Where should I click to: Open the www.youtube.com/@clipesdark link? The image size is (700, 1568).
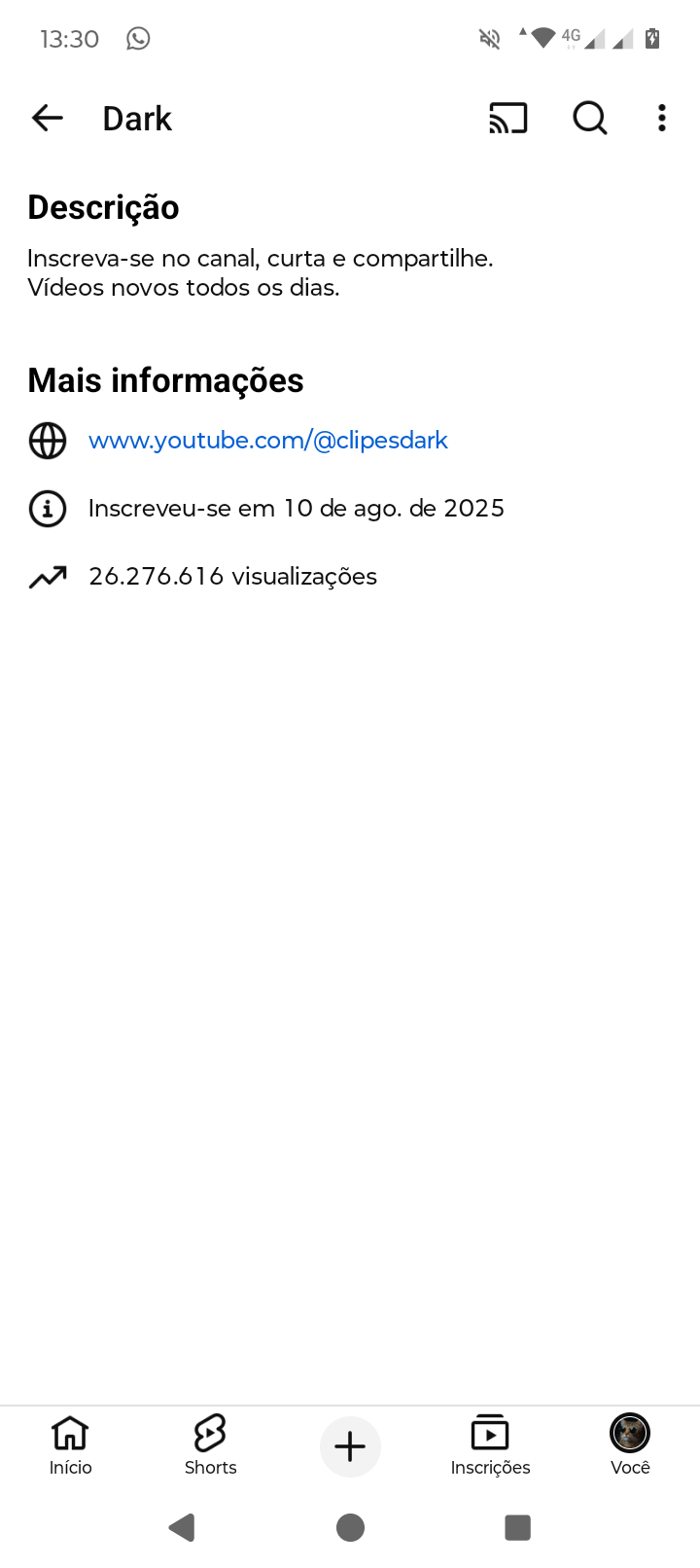tap(267, 441)
